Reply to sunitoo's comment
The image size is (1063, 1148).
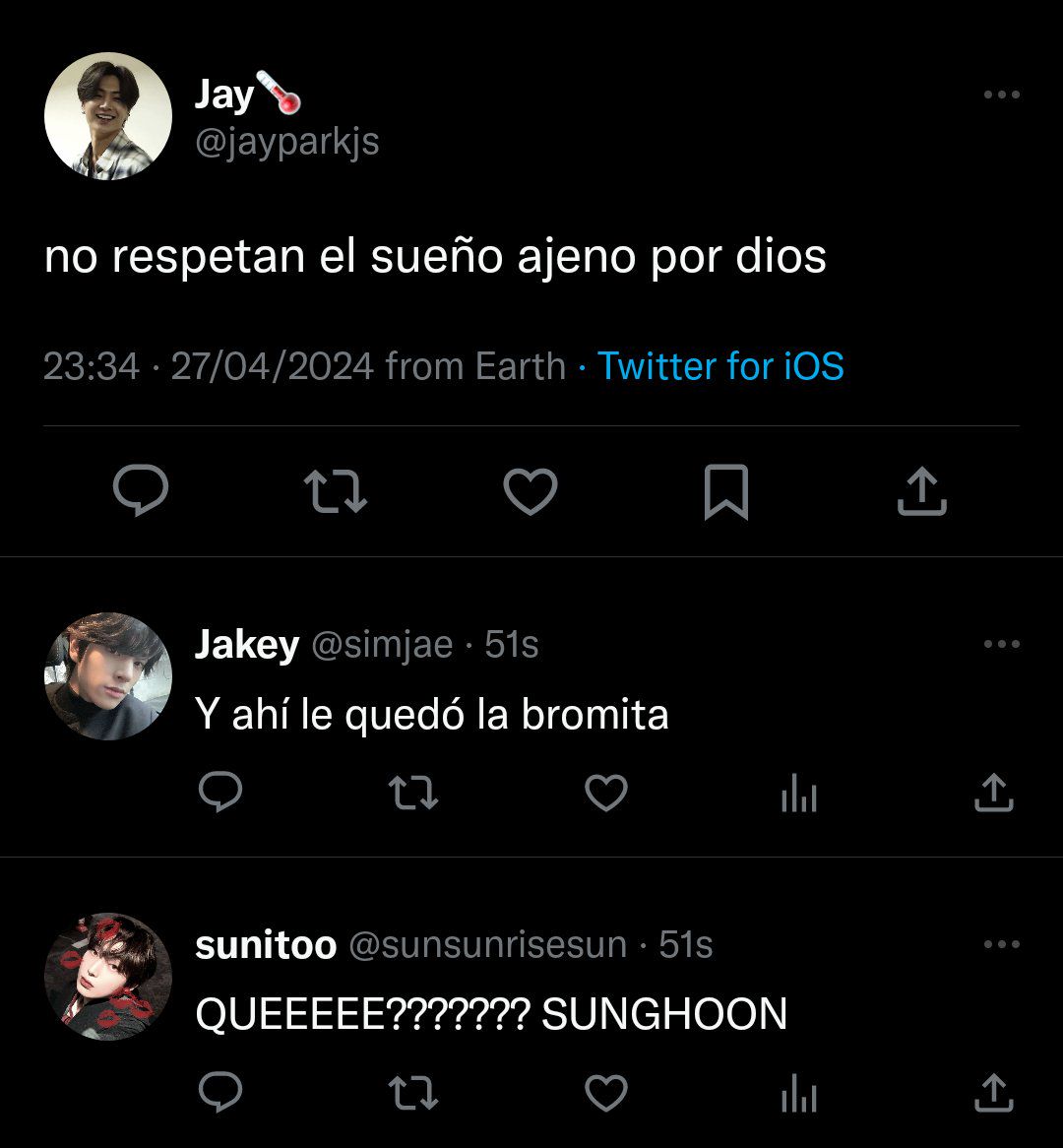click(220, 1093)
